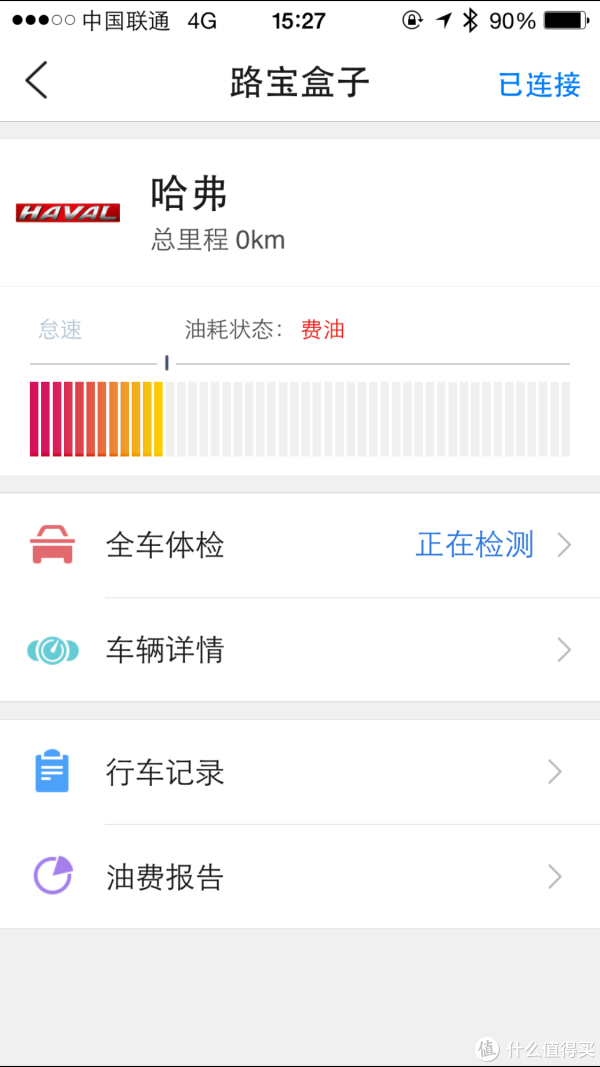Screen dimensions: 600x1067
Task: Open the 哈佛 car info card
Action: click(300, 212)
